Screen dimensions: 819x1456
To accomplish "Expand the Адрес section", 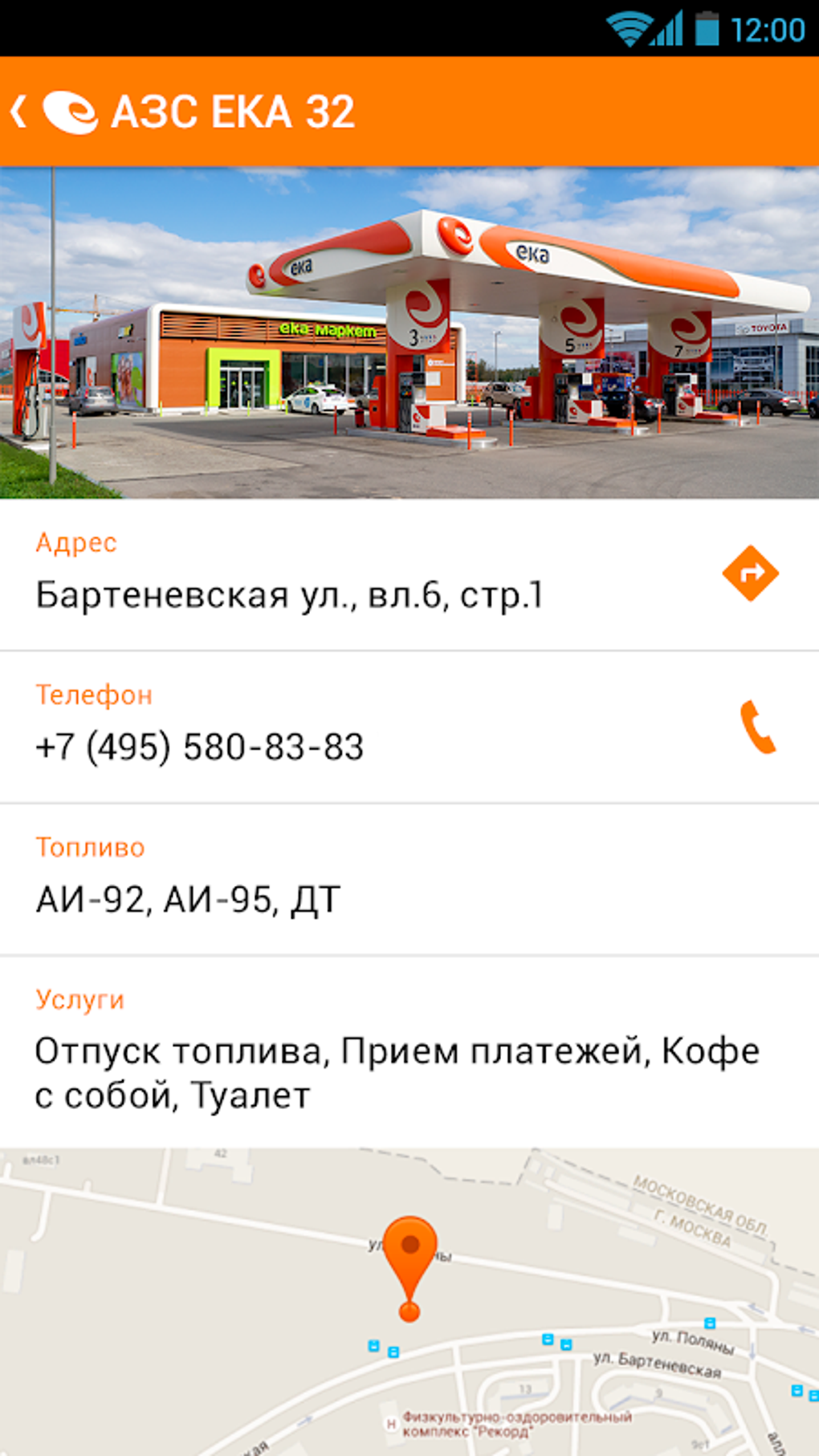I will [x=76, y=542].
